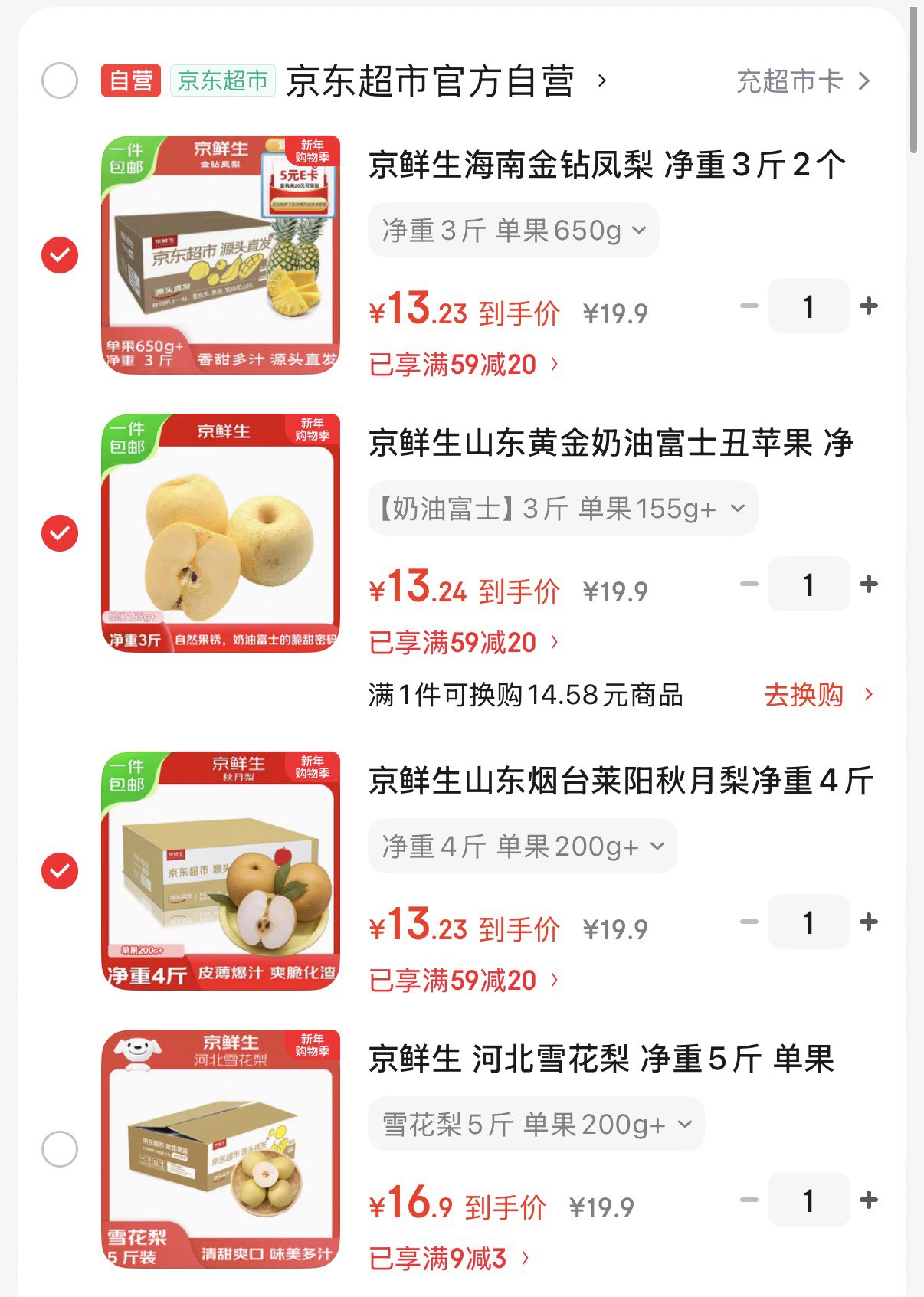Open 雪花梨5斤 单果200g+ spec dropdown
Screen dimensions: 924x1297
[x=536, y=1125]
